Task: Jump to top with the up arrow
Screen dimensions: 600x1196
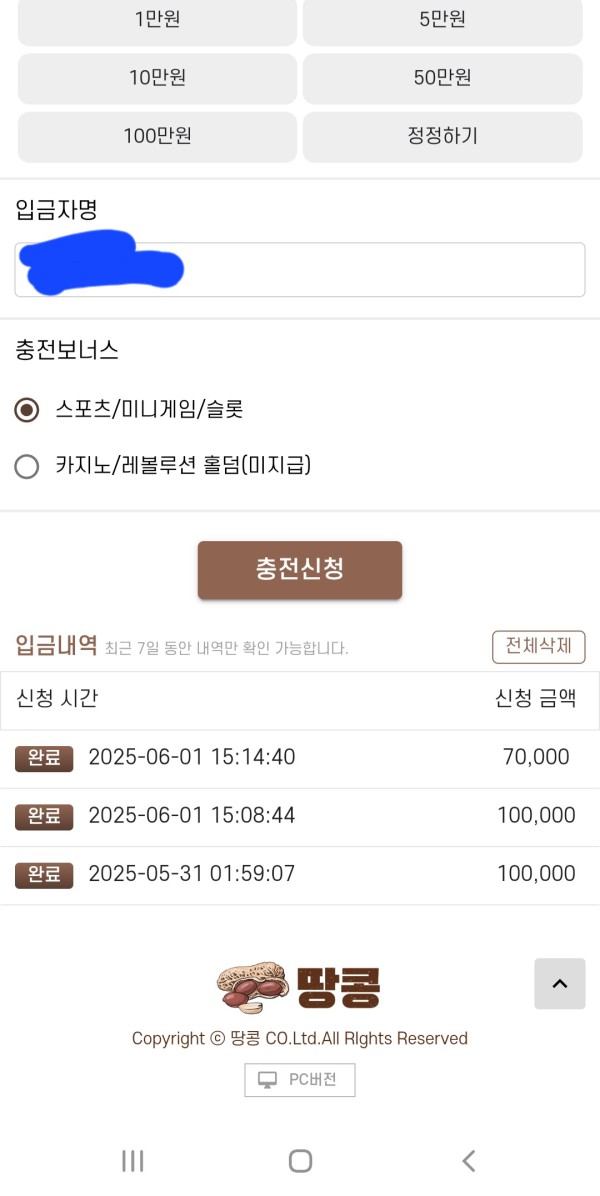Action: coord(560,983)
